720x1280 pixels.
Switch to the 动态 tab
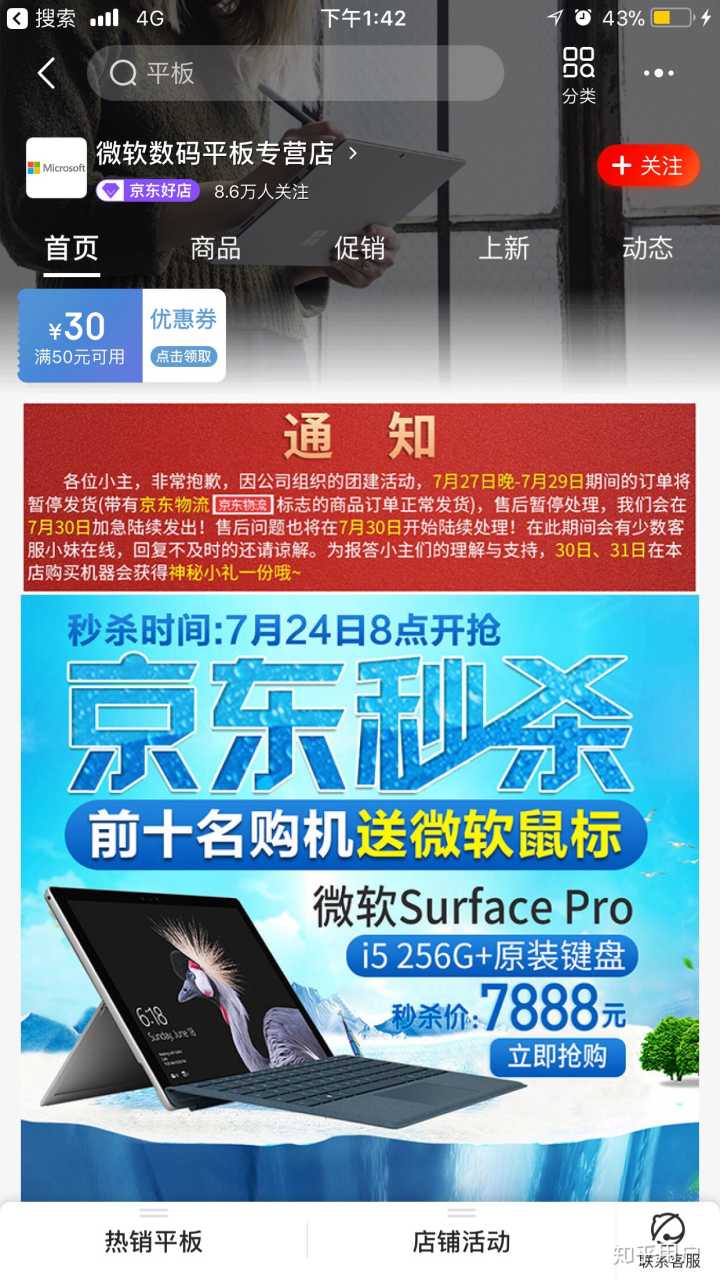point(647,248)
